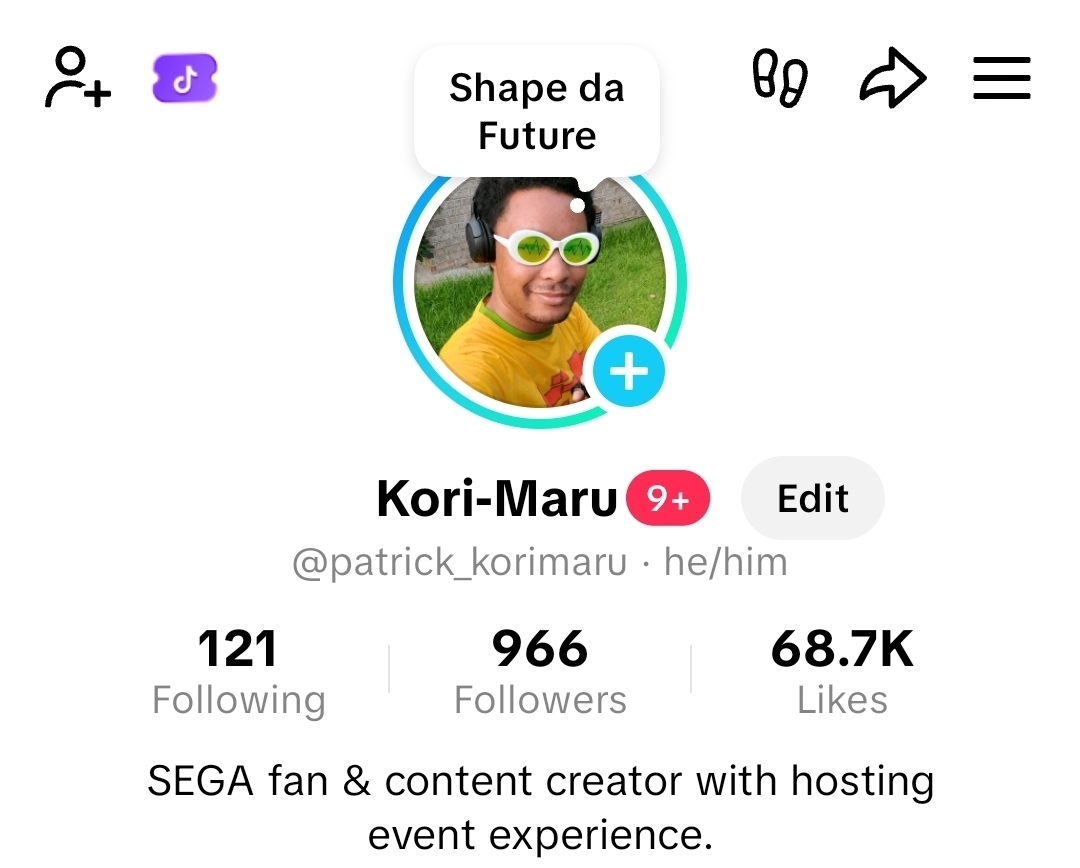Viewport: 1080px width, 868px height.
Task: Open the add friends icon
Action: 77,78
